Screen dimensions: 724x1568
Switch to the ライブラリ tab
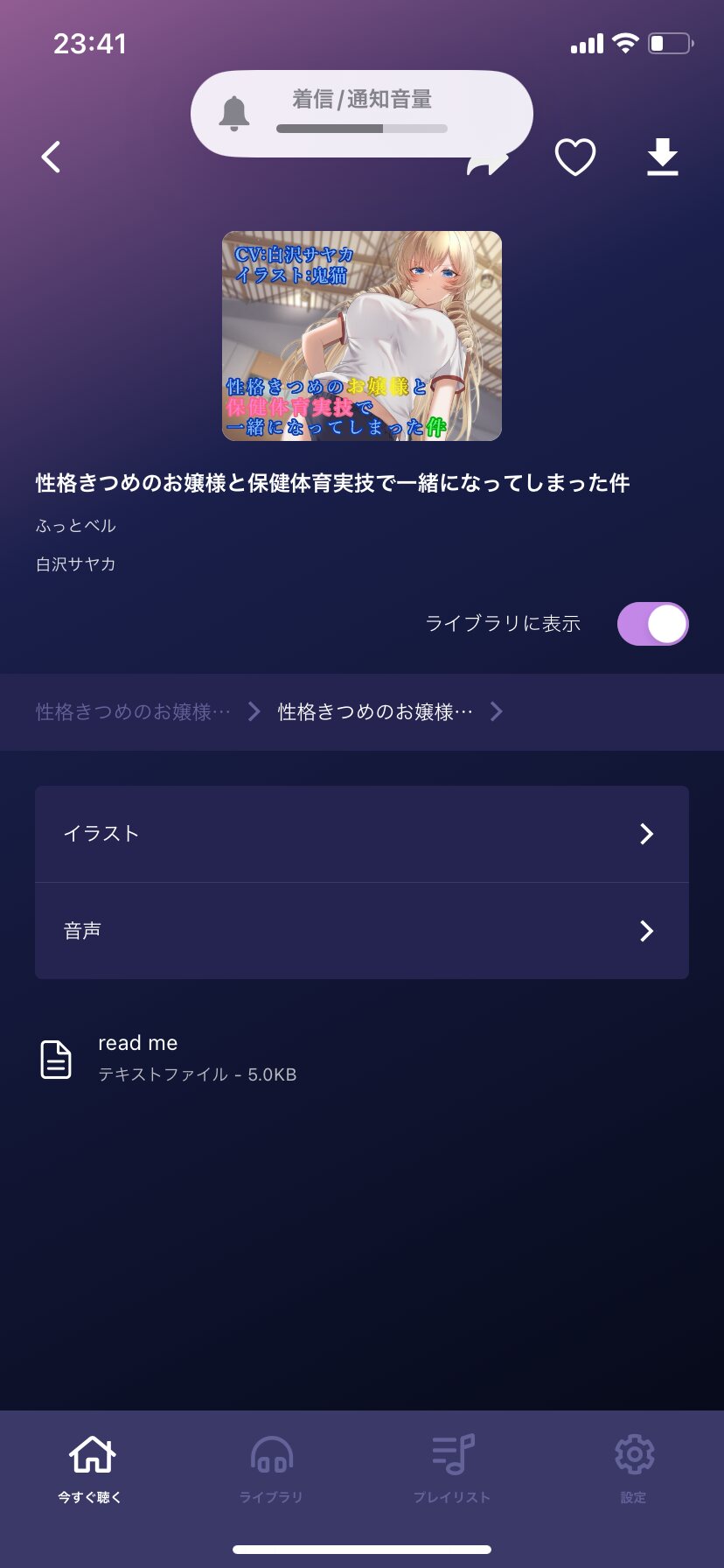271,1470
